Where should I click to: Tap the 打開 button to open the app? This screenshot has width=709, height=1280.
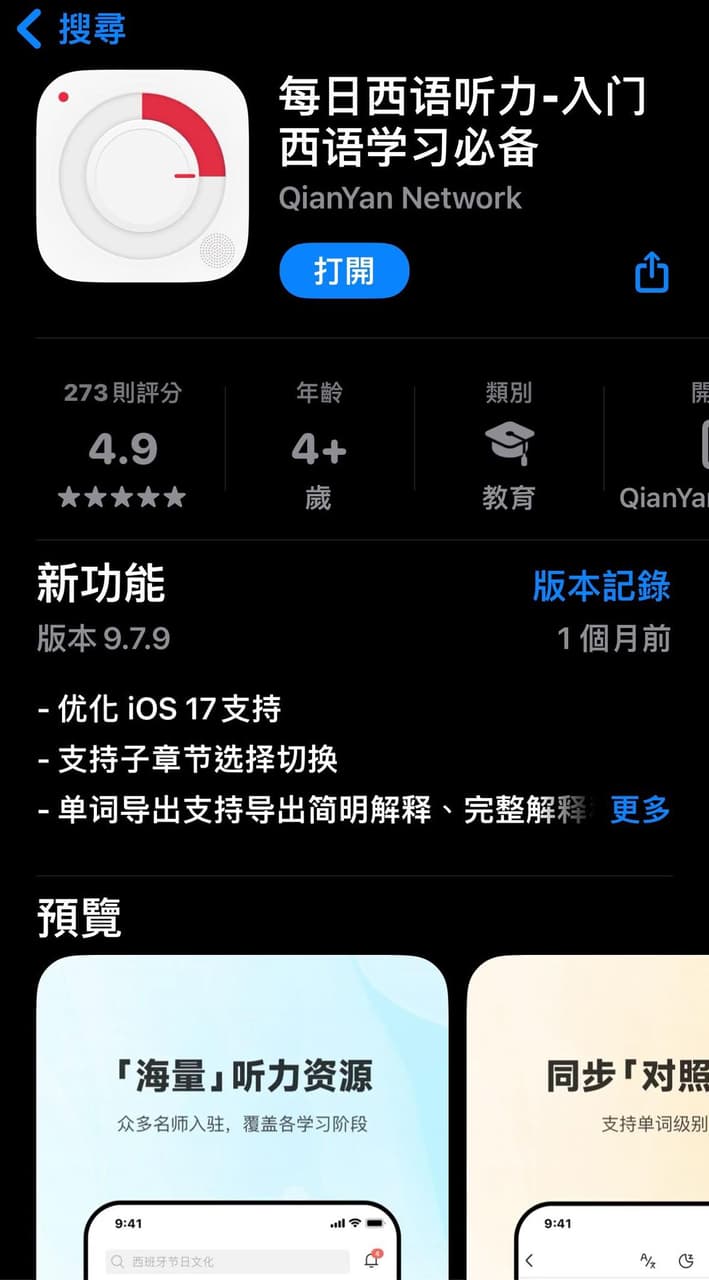(x=344, y=271)
